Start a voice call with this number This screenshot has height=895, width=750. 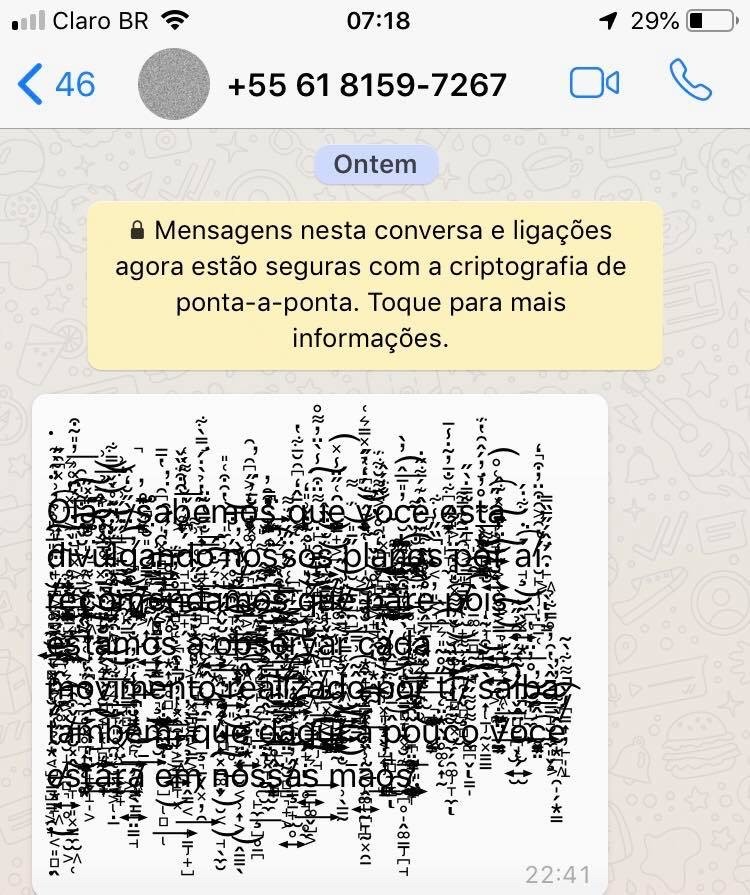pos(690,82)
